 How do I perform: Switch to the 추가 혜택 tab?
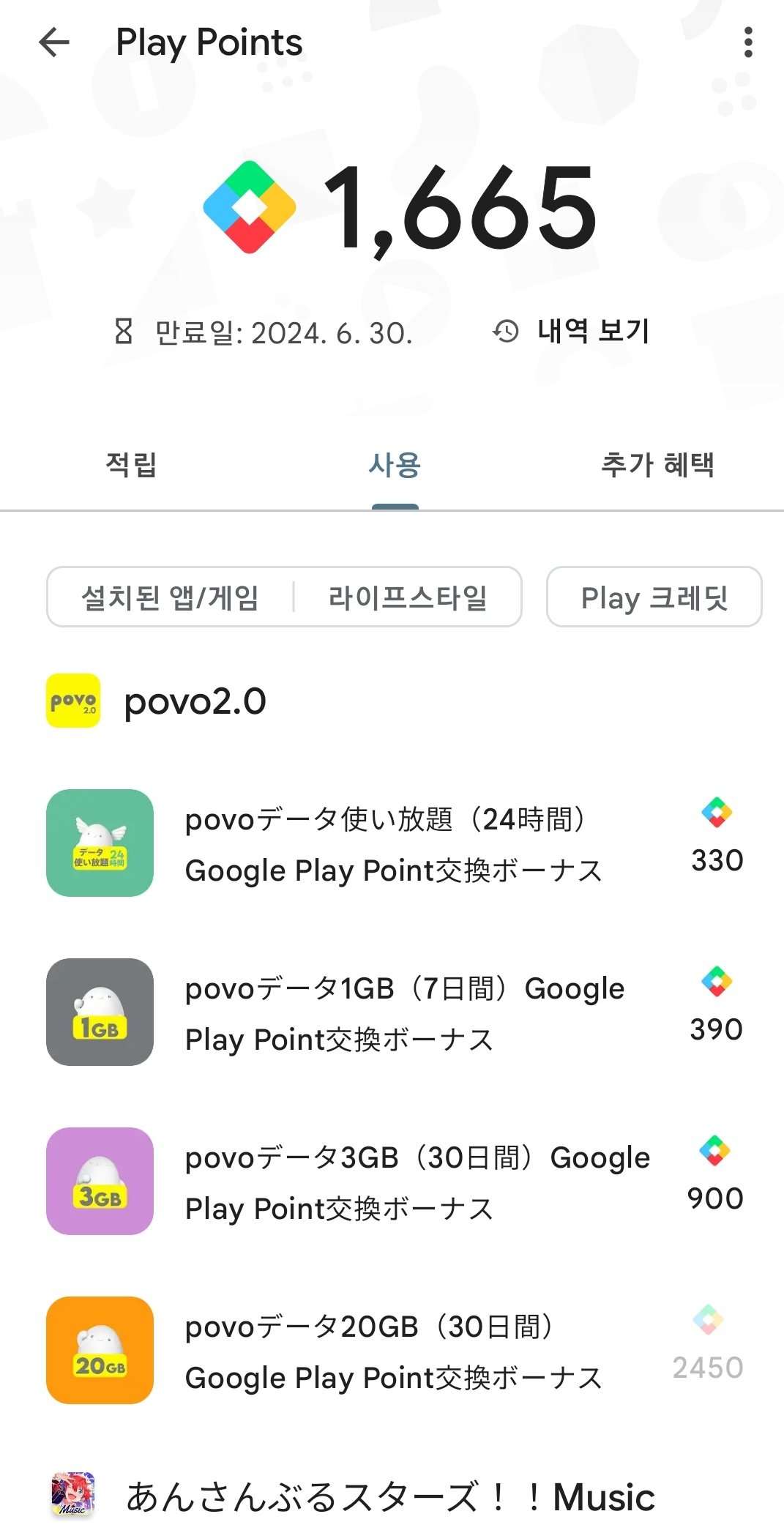click(657, 464)
